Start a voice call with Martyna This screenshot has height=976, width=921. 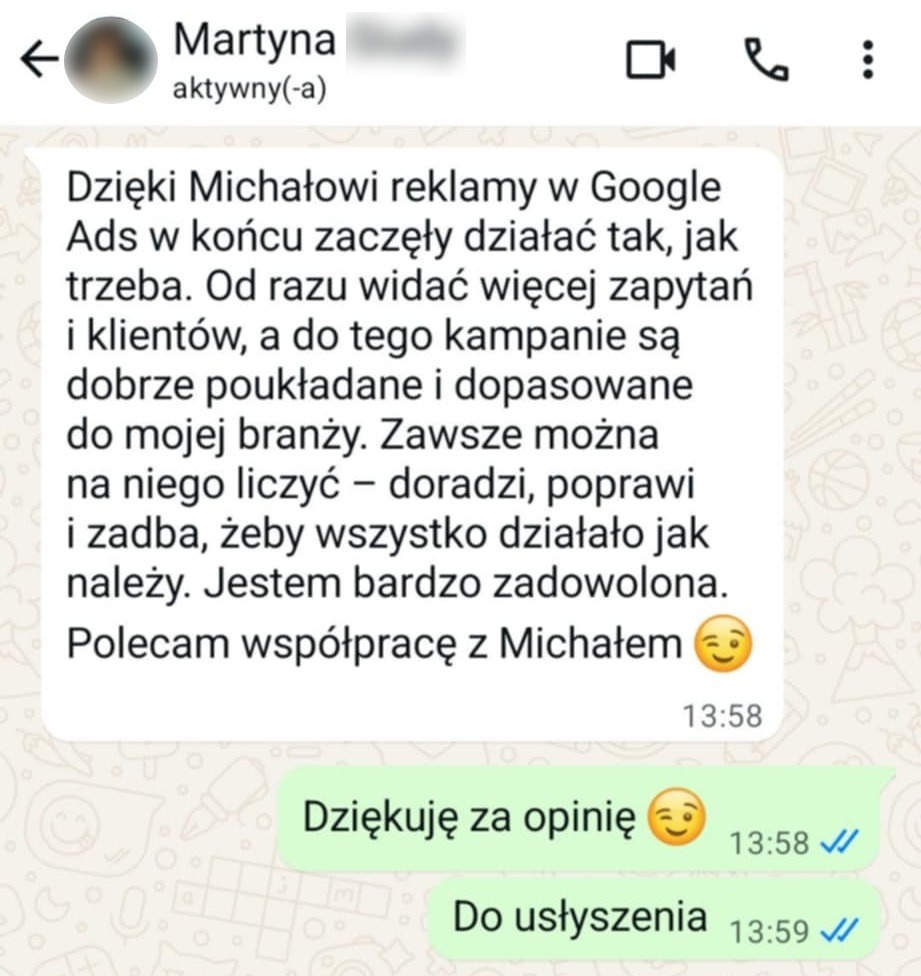pyautogui.click(x=767, y=61)
